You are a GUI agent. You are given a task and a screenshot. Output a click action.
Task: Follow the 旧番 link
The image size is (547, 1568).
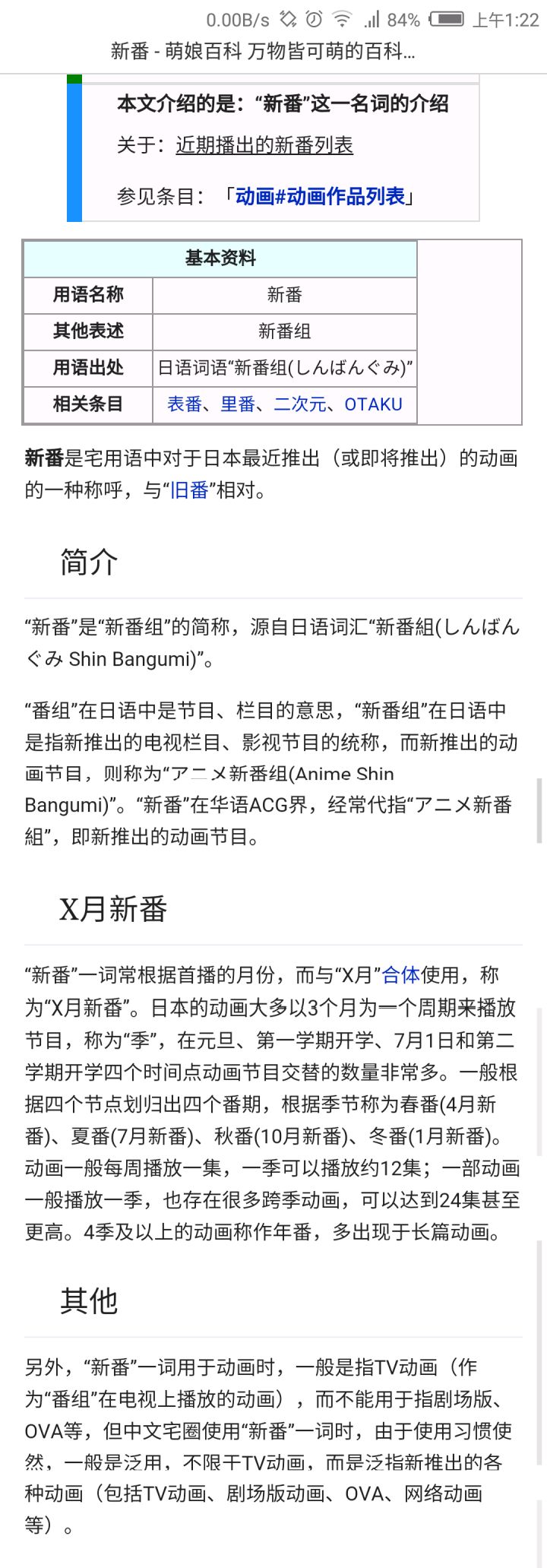pos(189,490)
